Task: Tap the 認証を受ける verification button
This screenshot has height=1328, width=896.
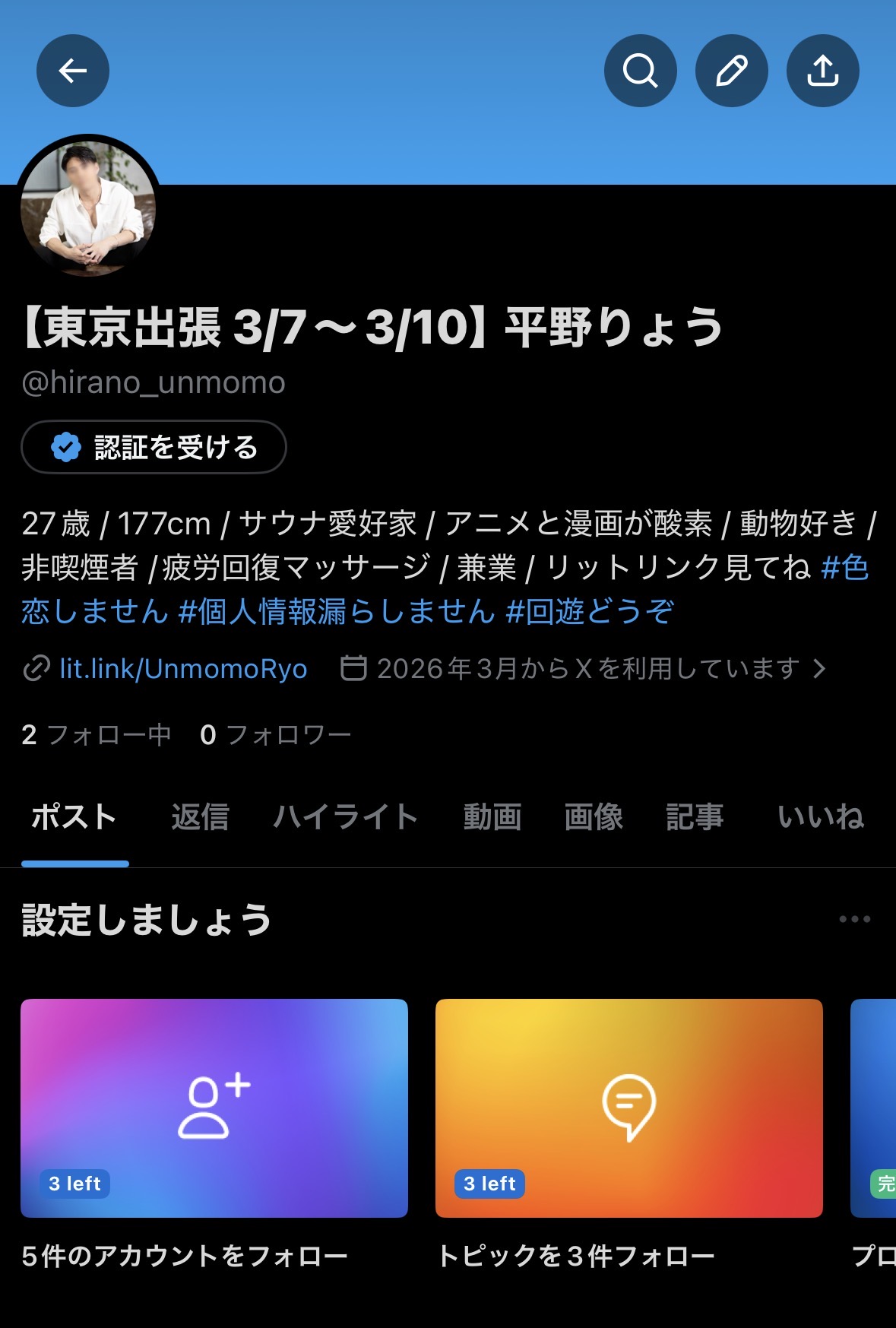Action: coord(154,447)
